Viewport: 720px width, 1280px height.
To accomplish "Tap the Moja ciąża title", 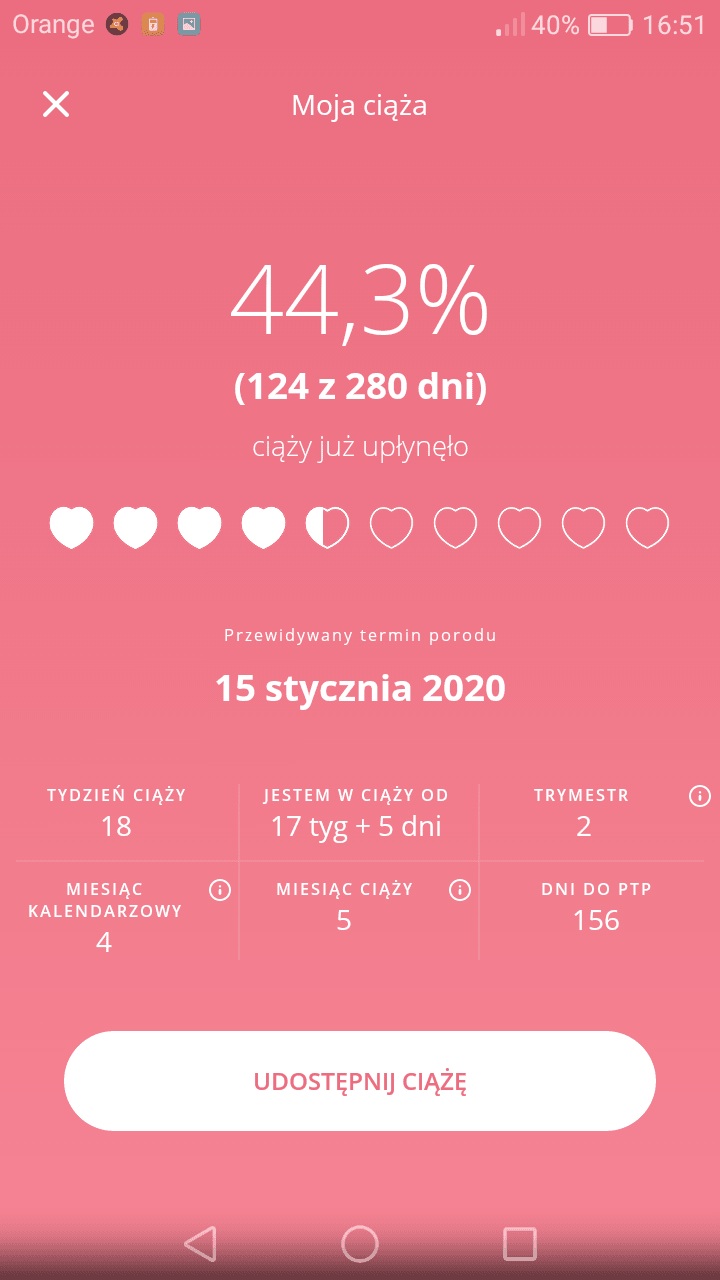I will (359, 105).
